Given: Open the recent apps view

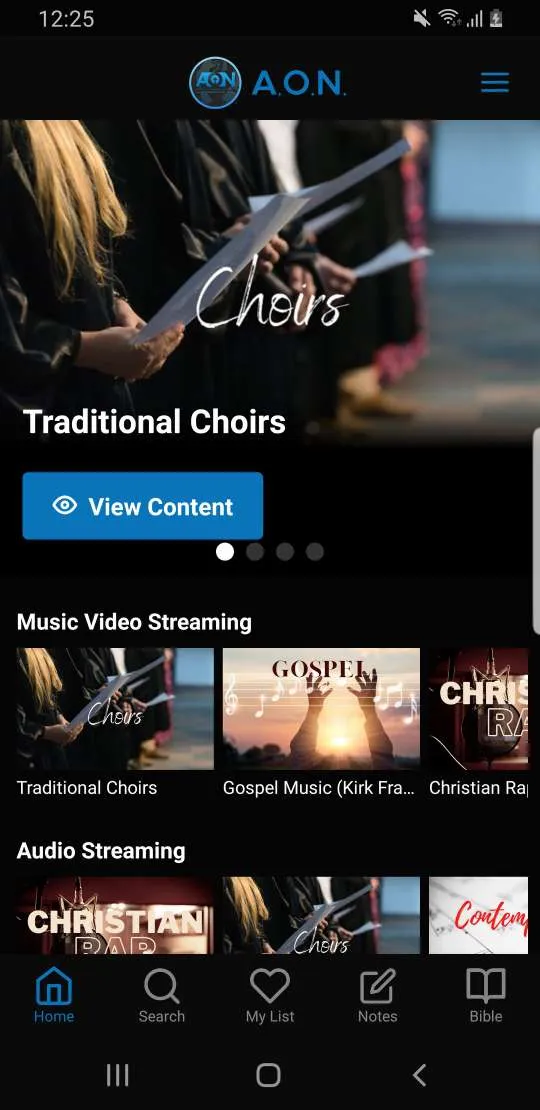Looking at the screenshot, I should (x=117, y=1075).
